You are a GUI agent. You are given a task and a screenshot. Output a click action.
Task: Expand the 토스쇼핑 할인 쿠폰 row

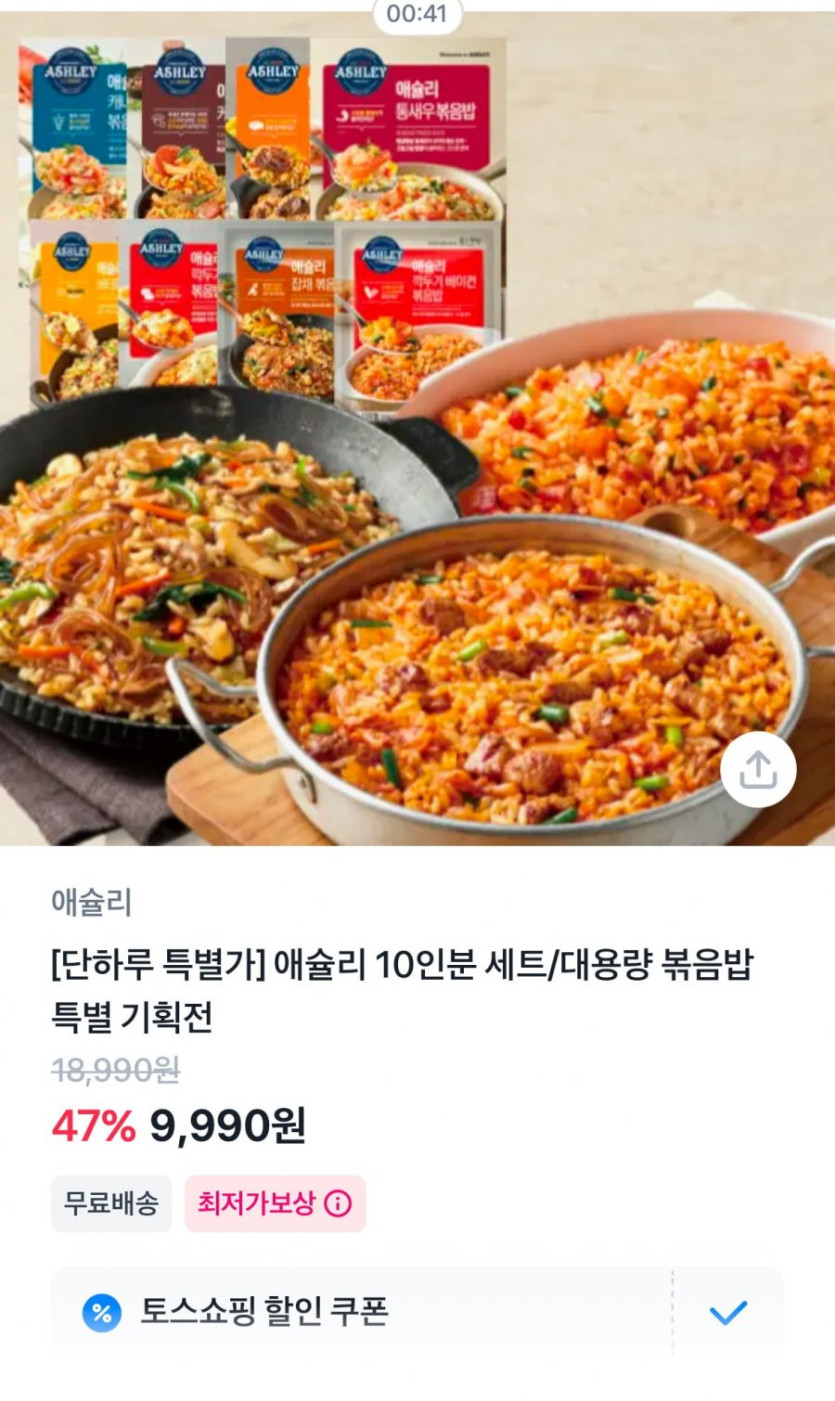(728, 1312)
